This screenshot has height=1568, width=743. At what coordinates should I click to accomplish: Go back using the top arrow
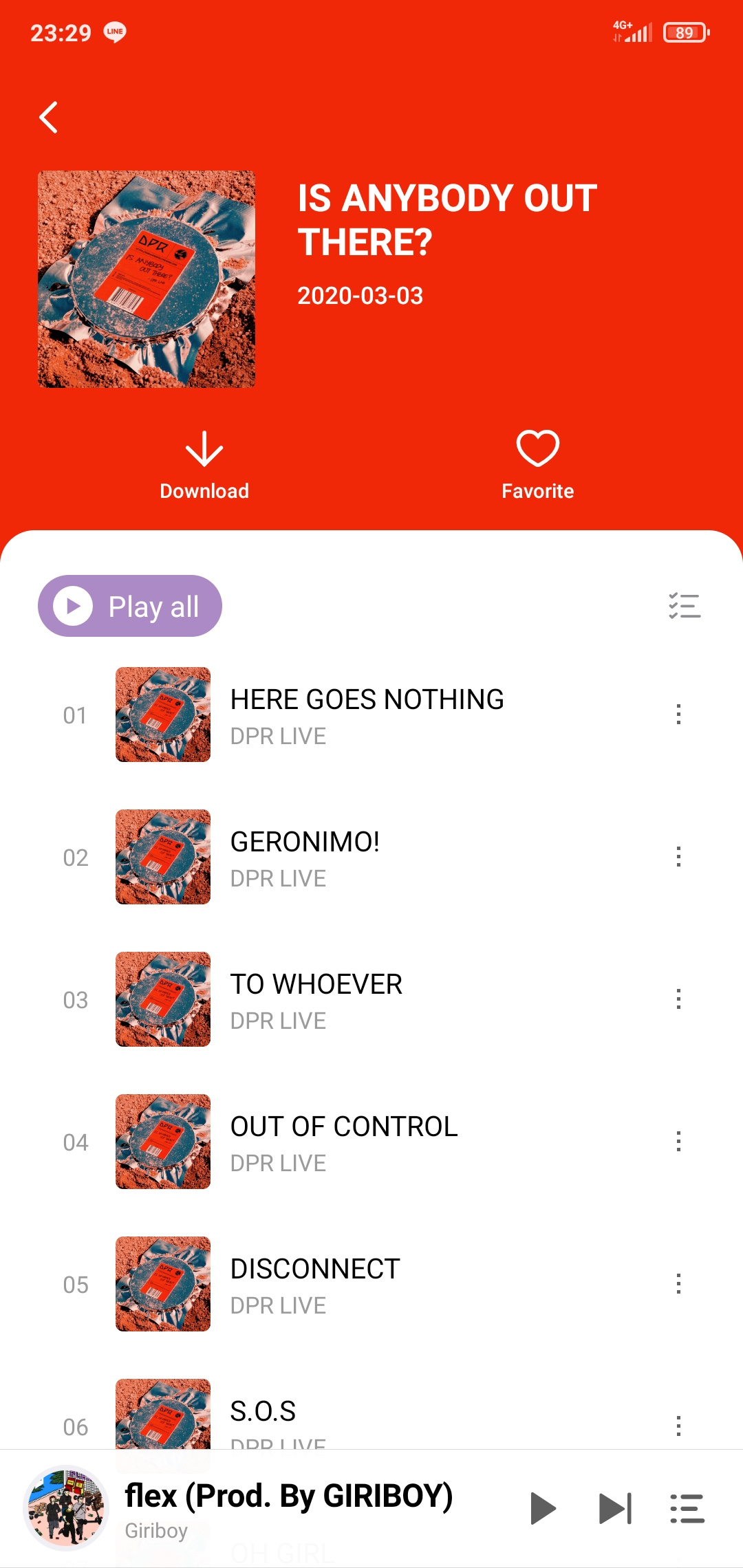(48, 118)
